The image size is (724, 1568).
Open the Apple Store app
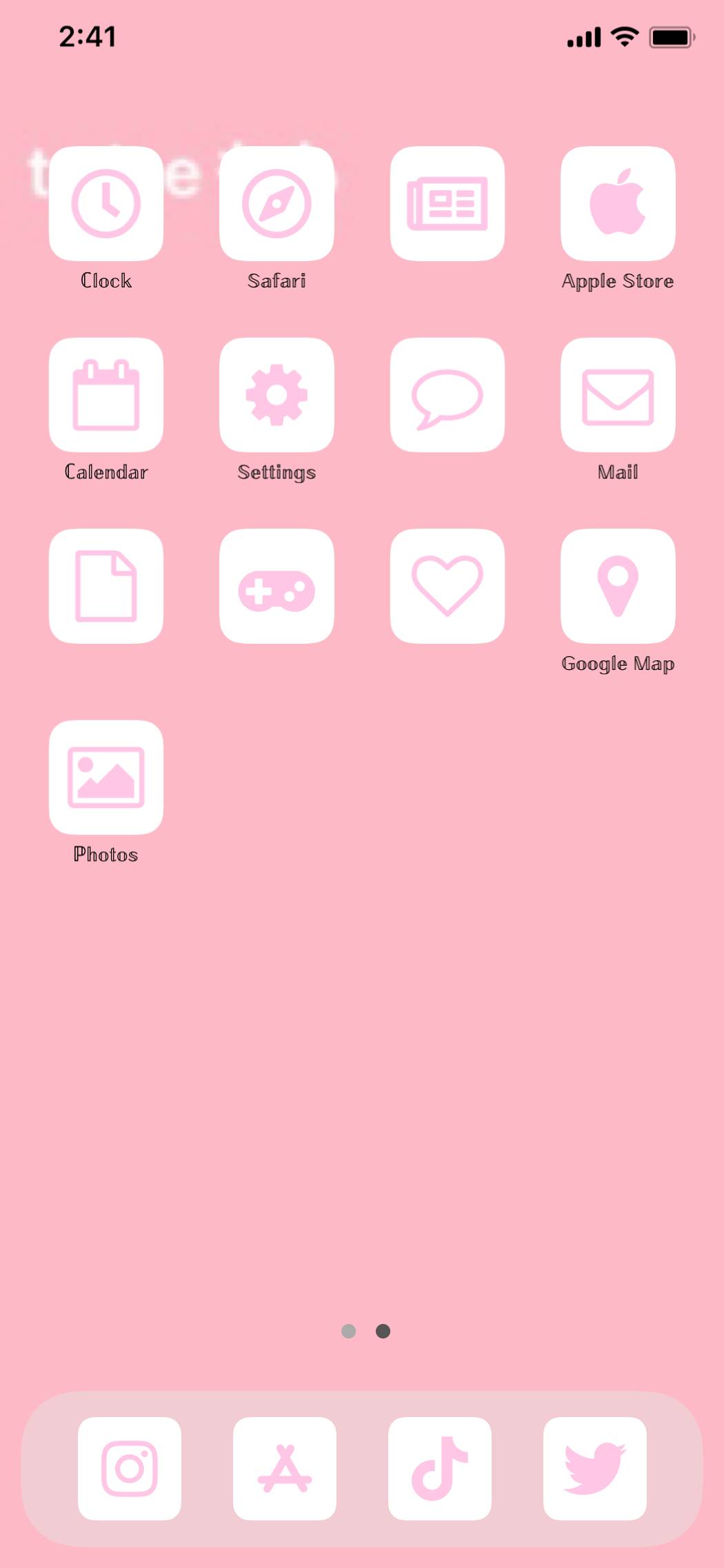point(618,203)
